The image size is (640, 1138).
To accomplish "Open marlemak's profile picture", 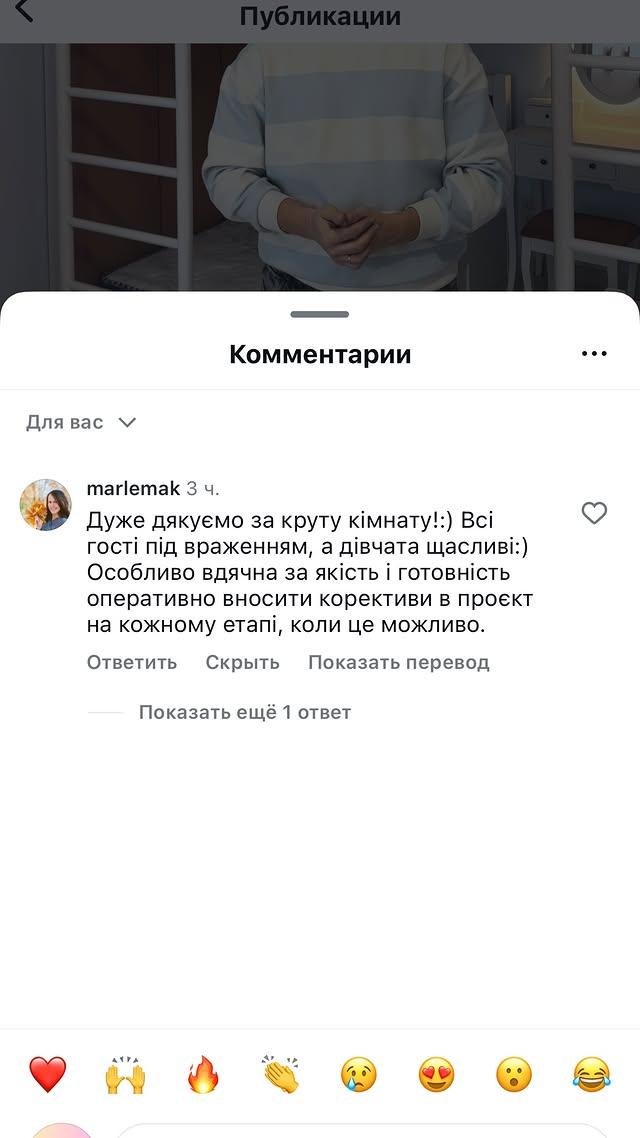I will click(45, 504).
